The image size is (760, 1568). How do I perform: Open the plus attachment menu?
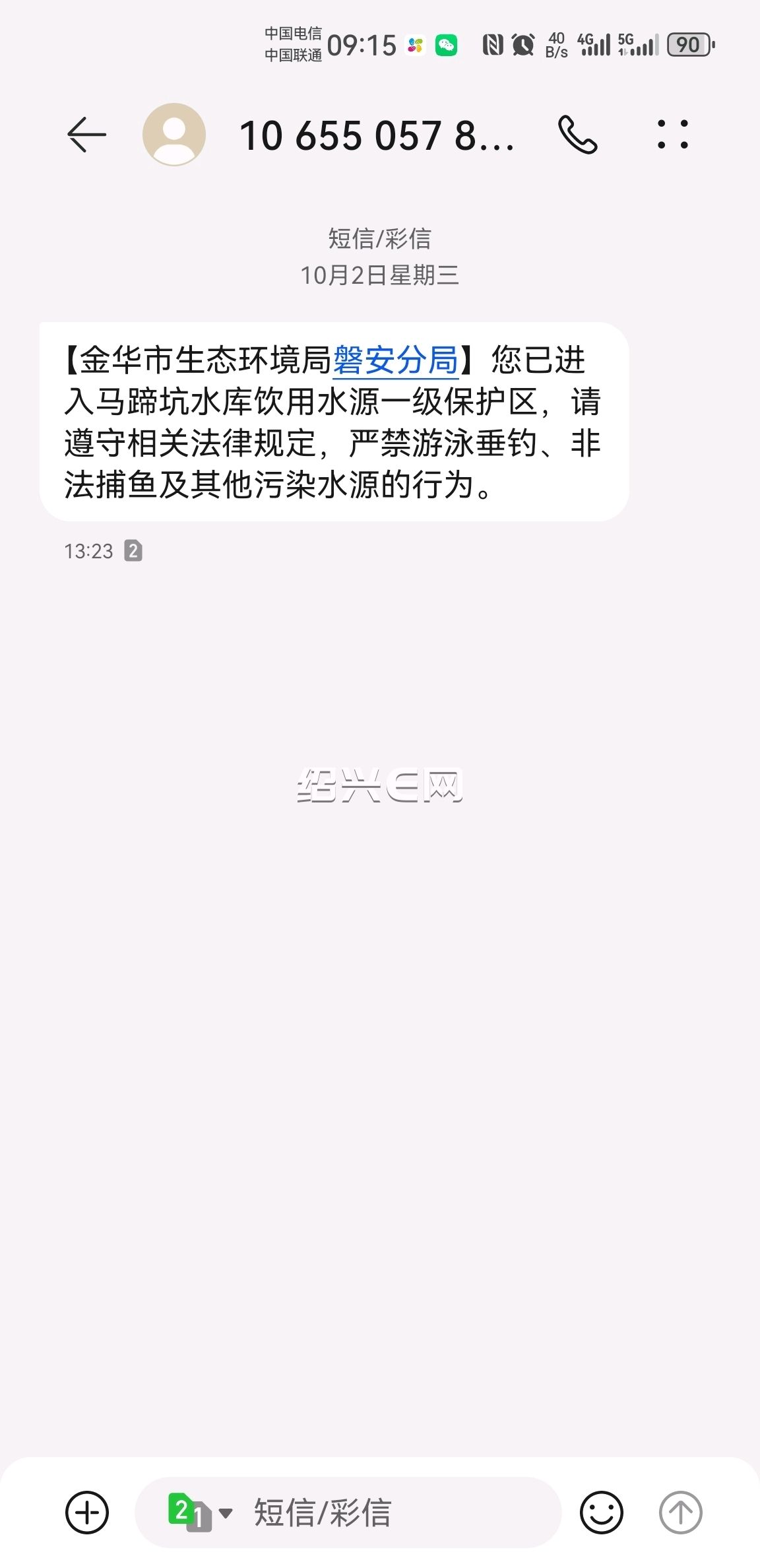[x=87, y=1512]
